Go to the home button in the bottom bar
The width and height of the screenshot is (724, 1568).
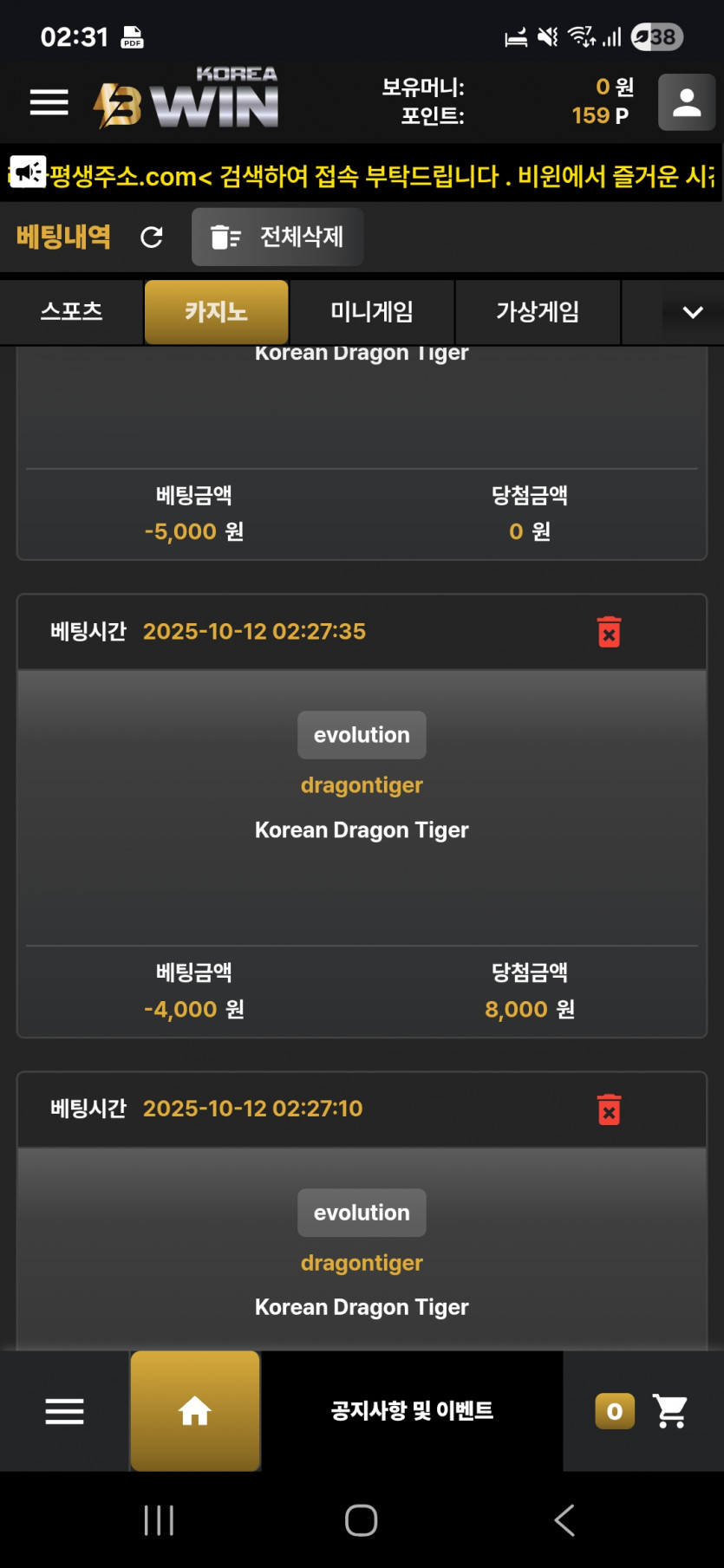(x=195, y=1411)
